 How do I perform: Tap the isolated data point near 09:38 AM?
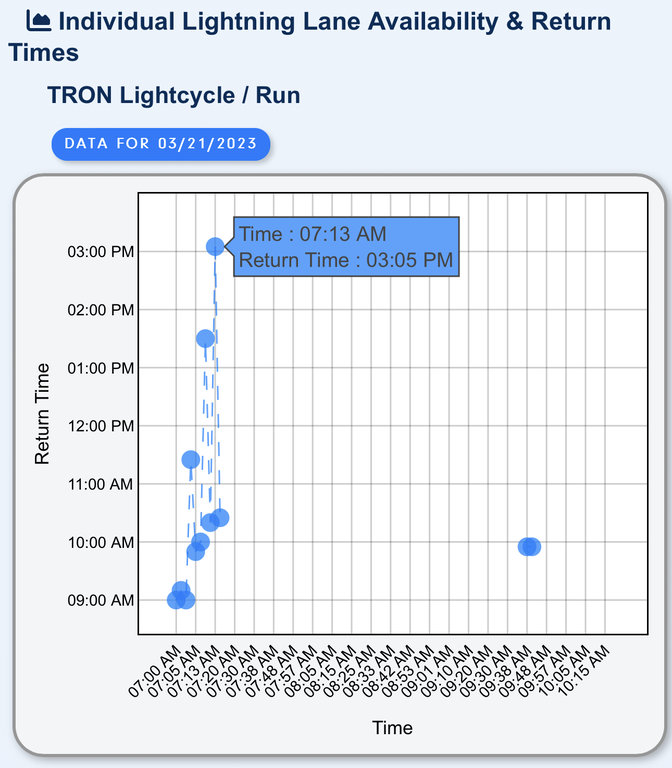click(529, 546)
